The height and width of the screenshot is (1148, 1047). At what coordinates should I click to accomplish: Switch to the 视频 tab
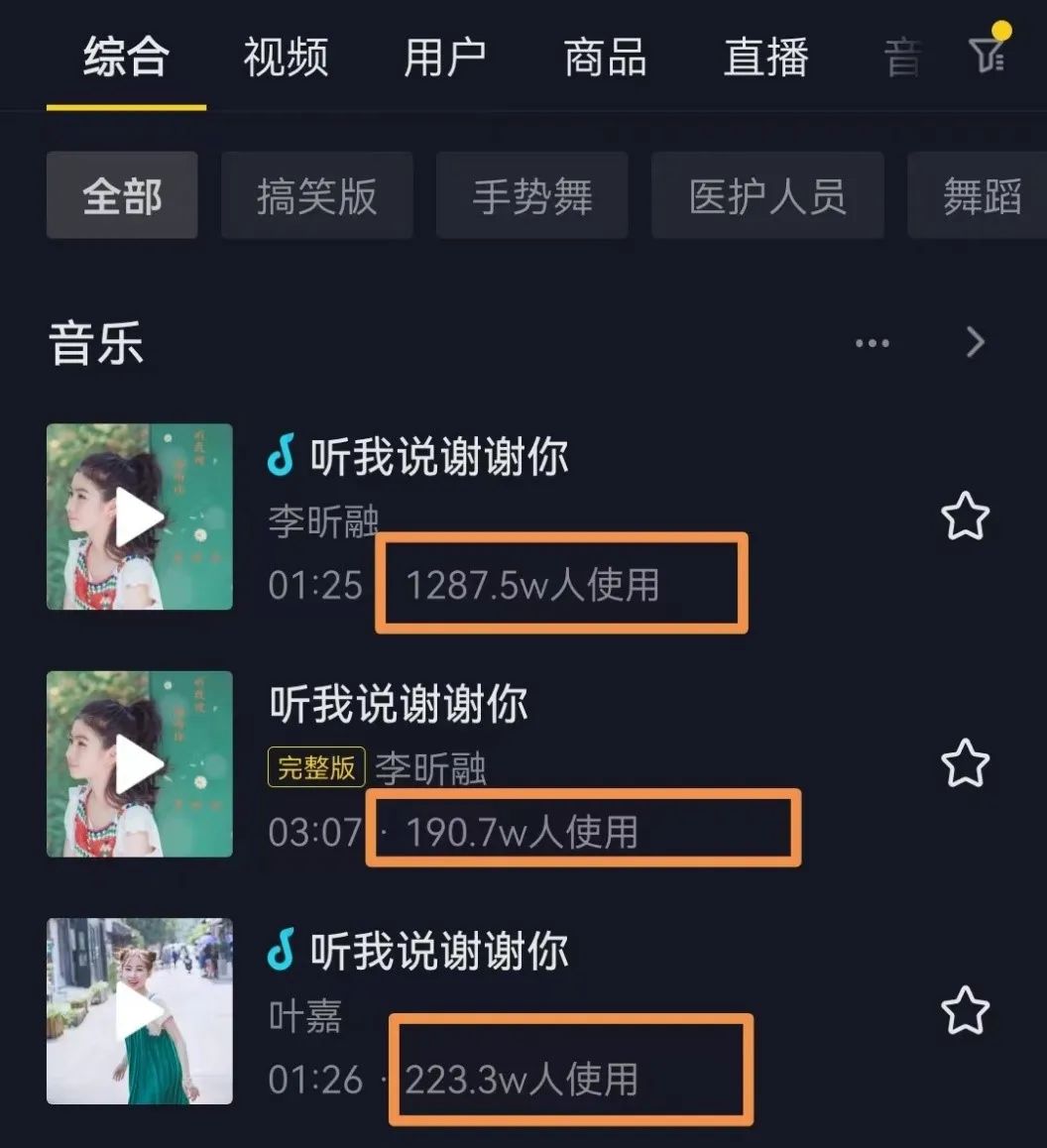pos(286,57)
